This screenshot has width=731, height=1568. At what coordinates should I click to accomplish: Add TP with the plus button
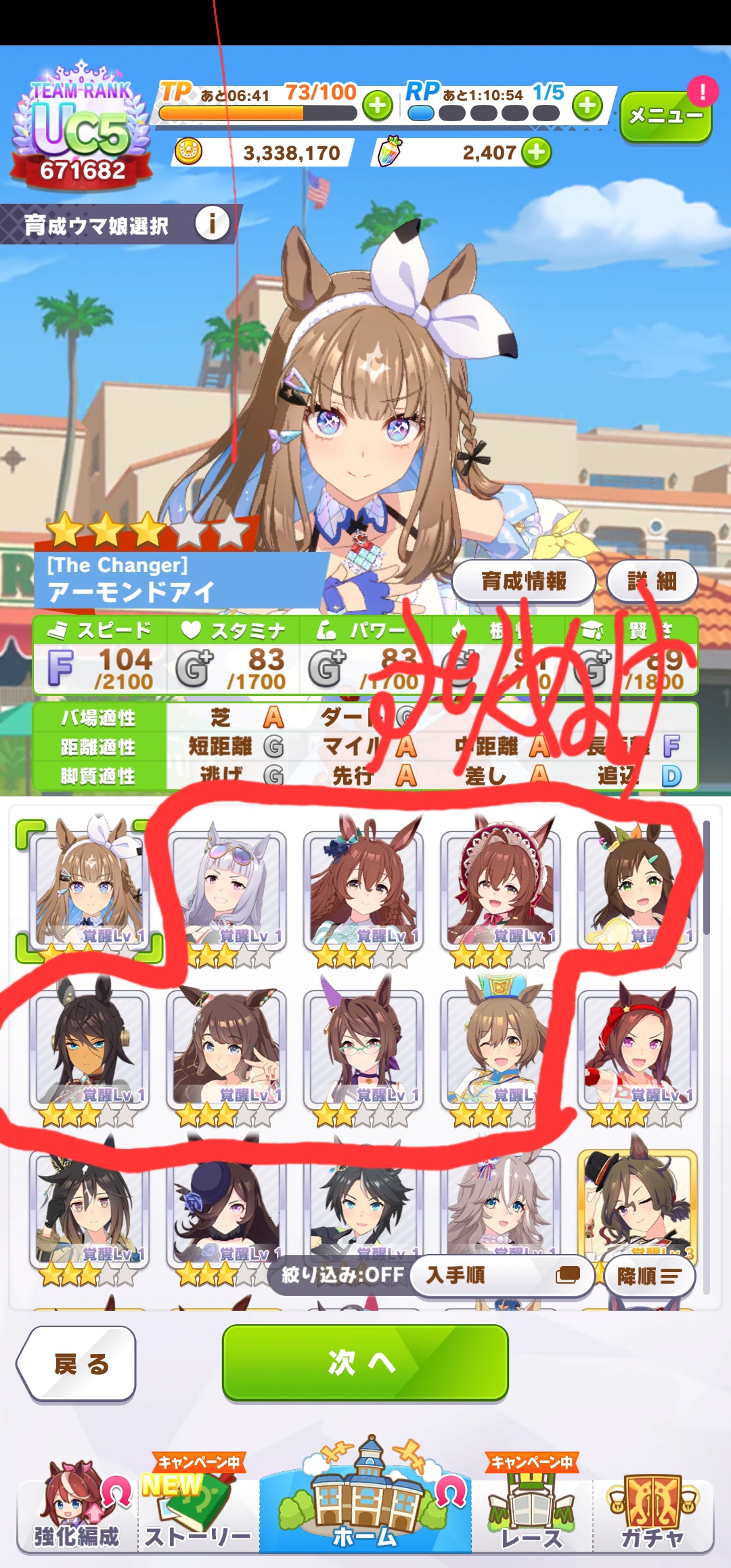click(x=377, y=106)
